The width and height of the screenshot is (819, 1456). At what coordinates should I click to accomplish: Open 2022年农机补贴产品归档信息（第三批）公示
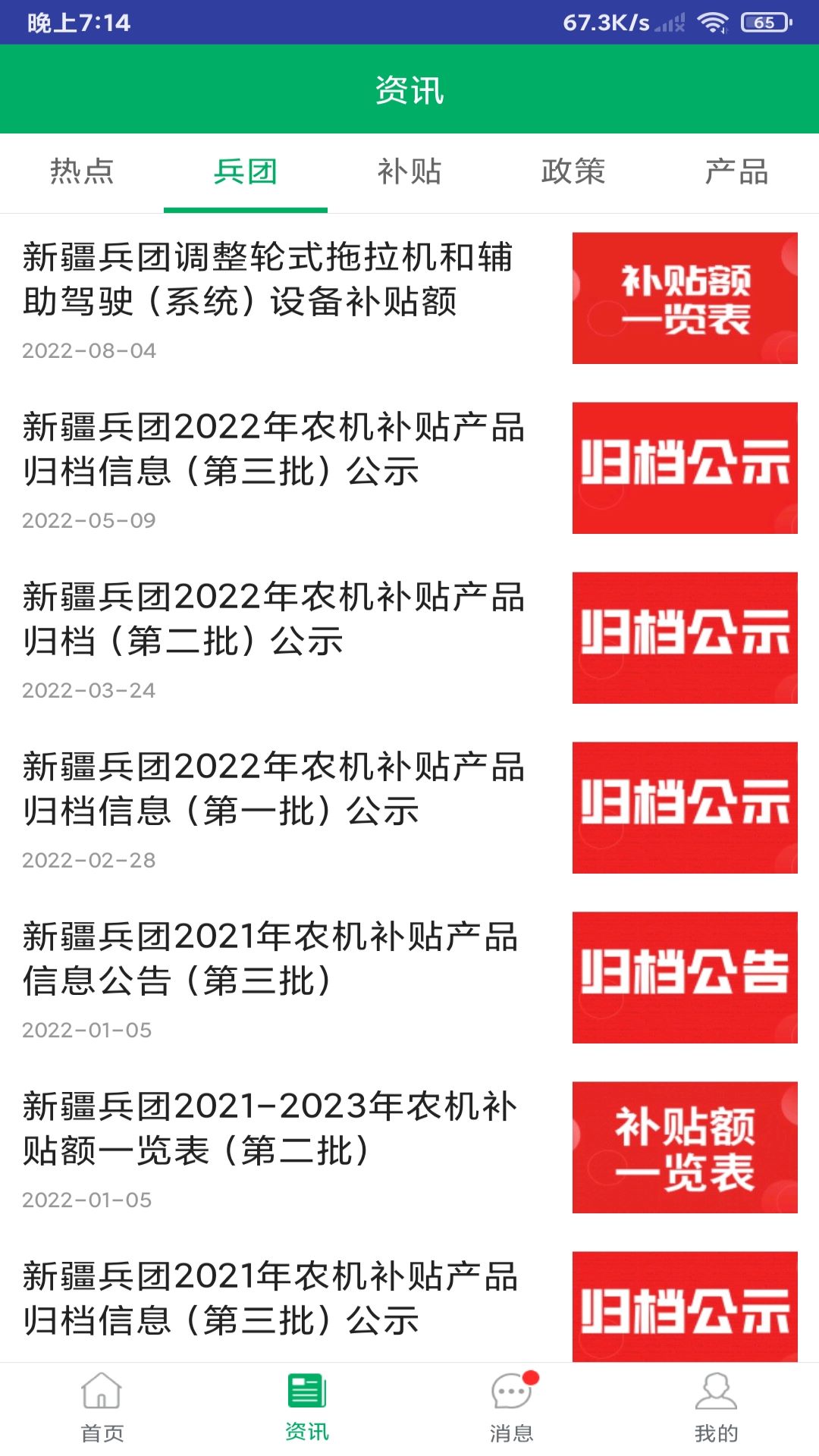pos(273,451)
